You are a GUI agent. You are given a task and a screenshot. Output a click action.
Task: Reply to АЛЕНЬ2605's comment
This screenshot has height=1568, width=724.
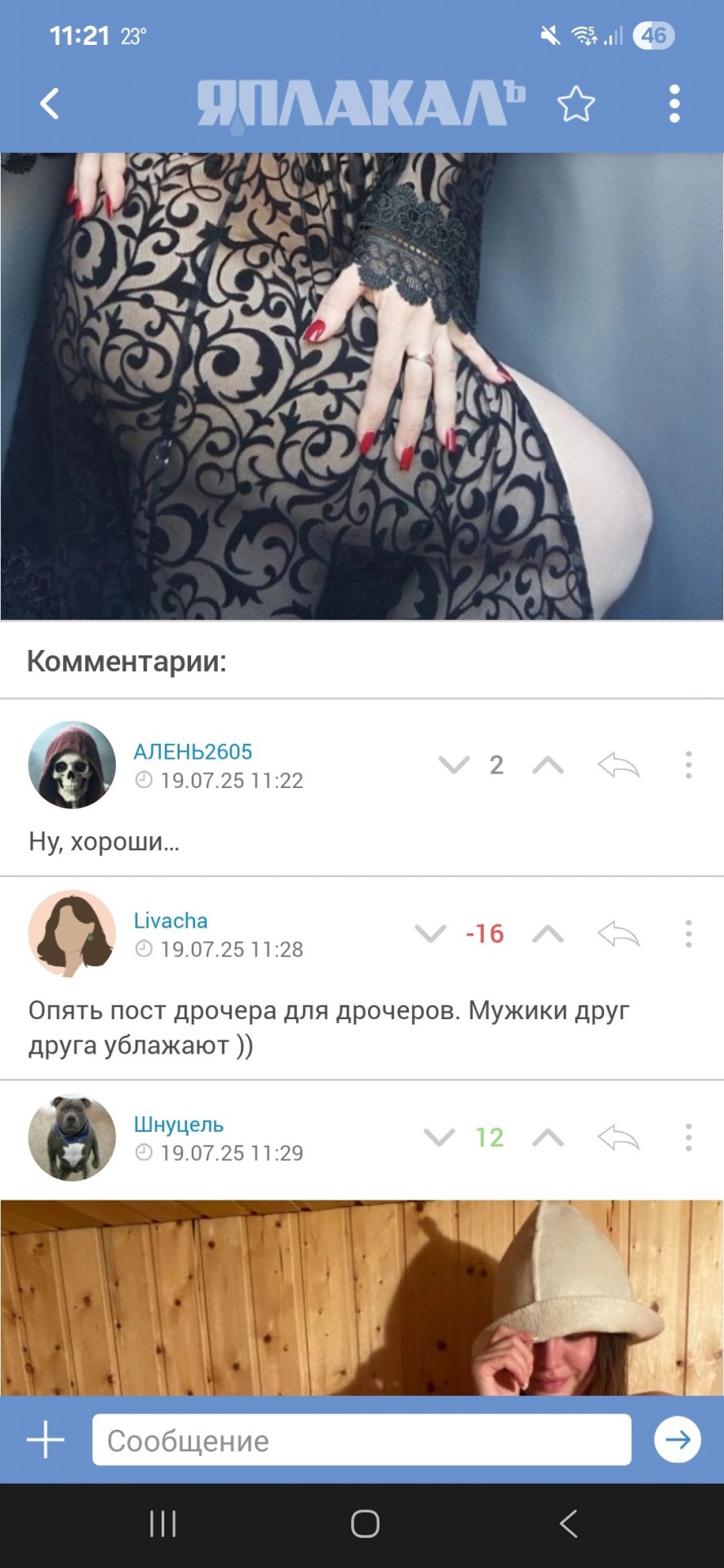pos(618,765)
